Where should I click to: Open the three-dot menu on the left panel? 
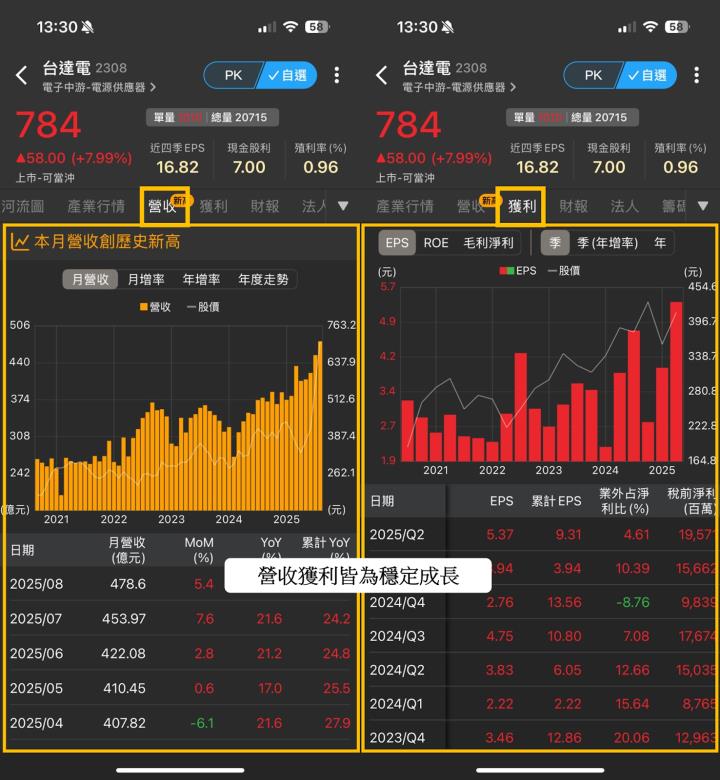pyautogui.click(x=337, y=74)
